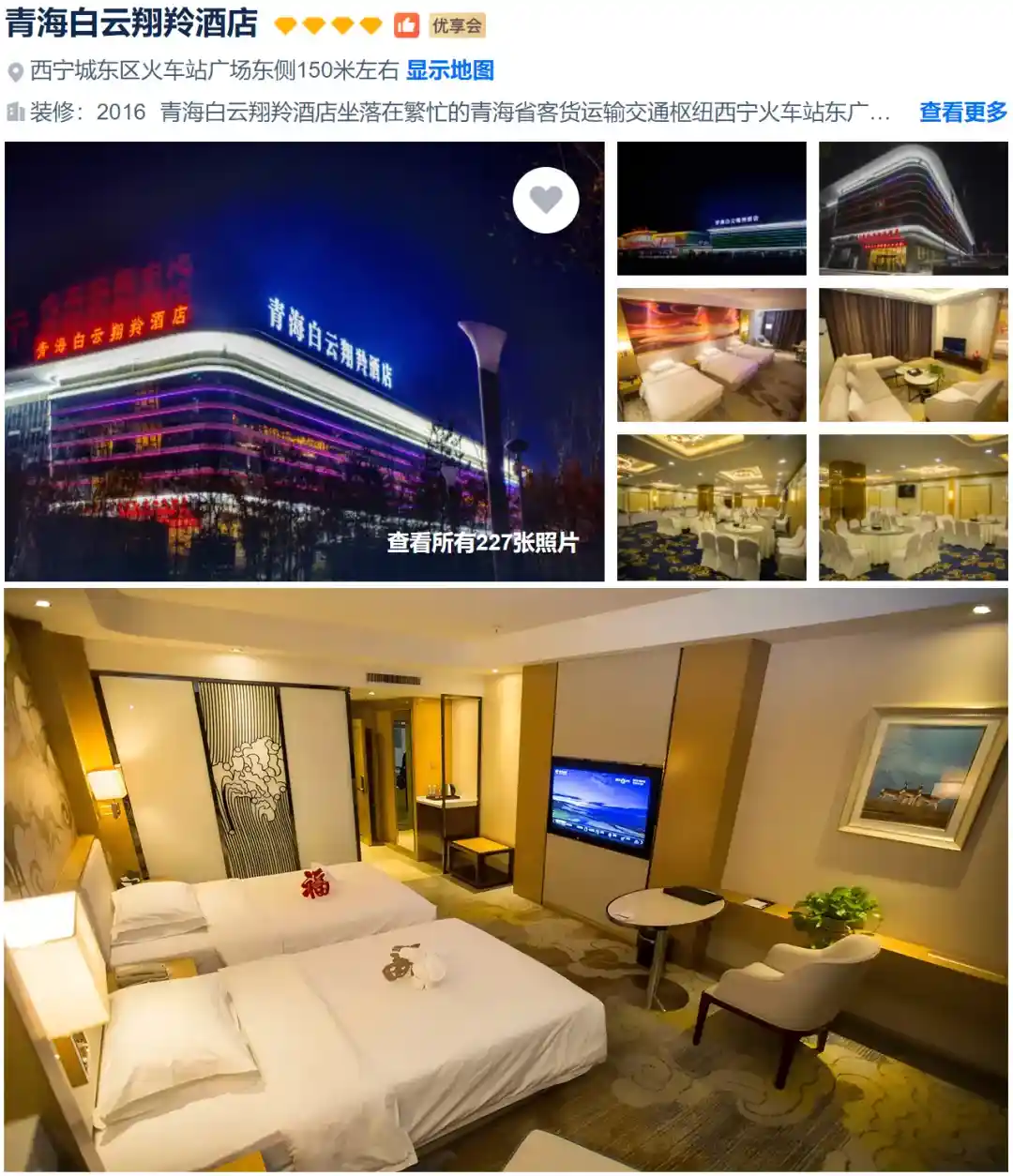Viewport: 1013px width, 1176px height.
Task: Open suite living room sofa thumbnail
Action: [913, 354]
